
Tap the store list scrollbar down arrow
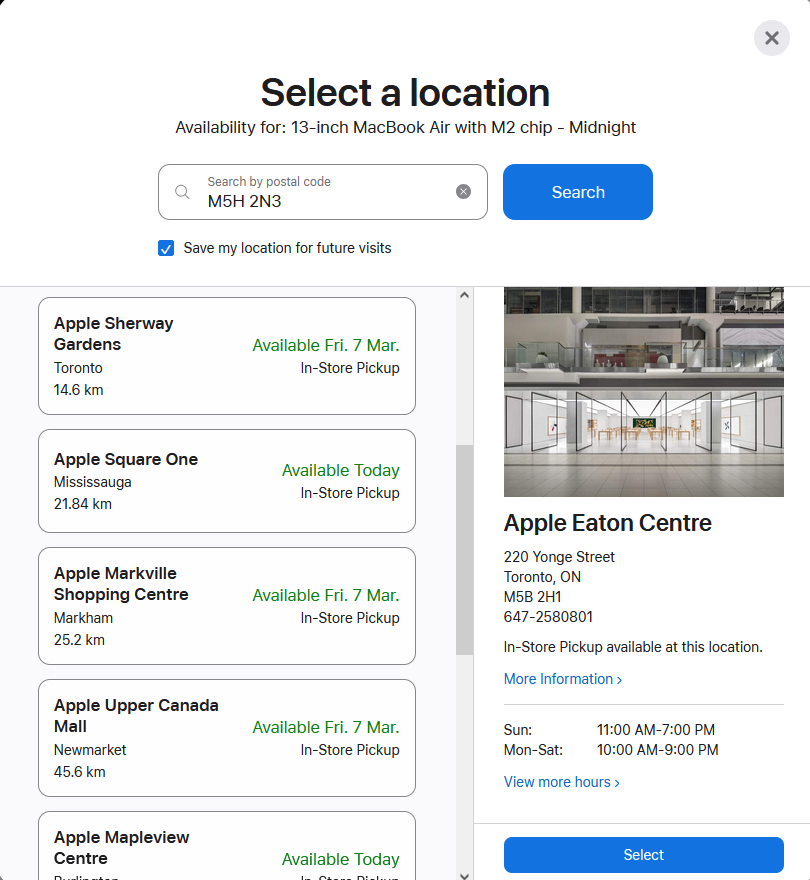pos(464,875)
